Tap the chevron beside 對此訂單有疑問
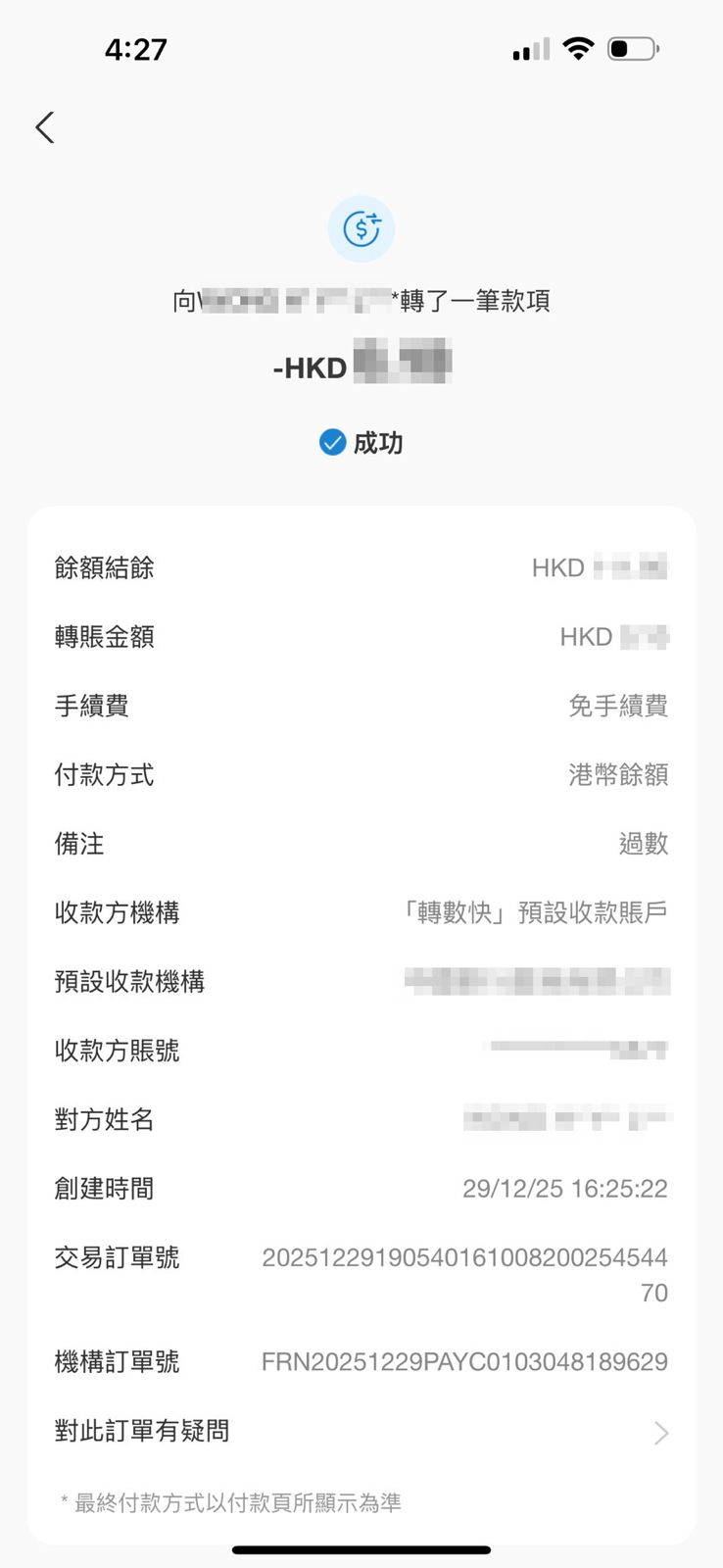Image resolution: width=723 pixels, height=1568 pixels. coord(662,1432)
